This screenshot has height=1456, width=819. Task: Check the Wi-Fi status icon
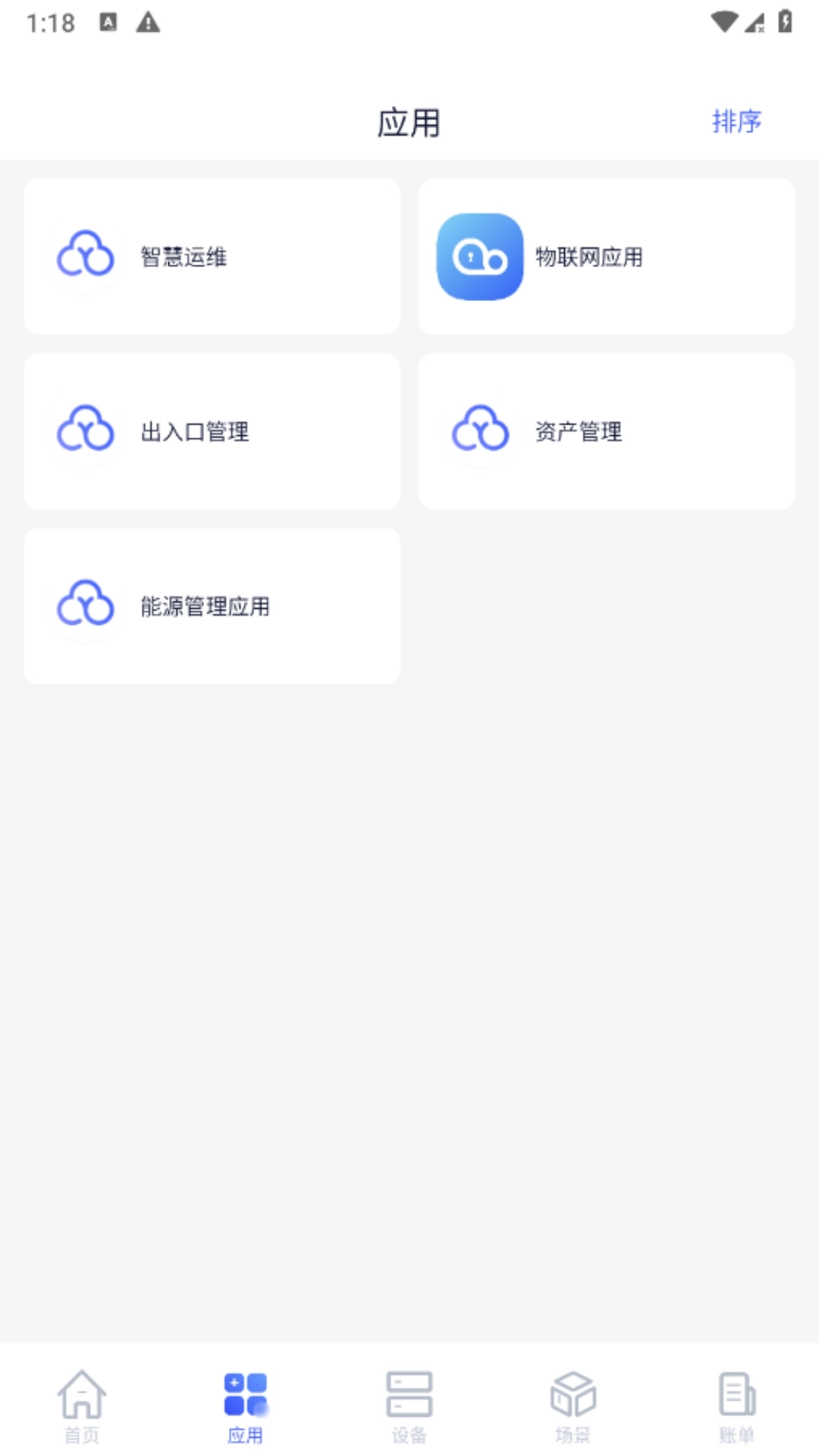point(726,23)
